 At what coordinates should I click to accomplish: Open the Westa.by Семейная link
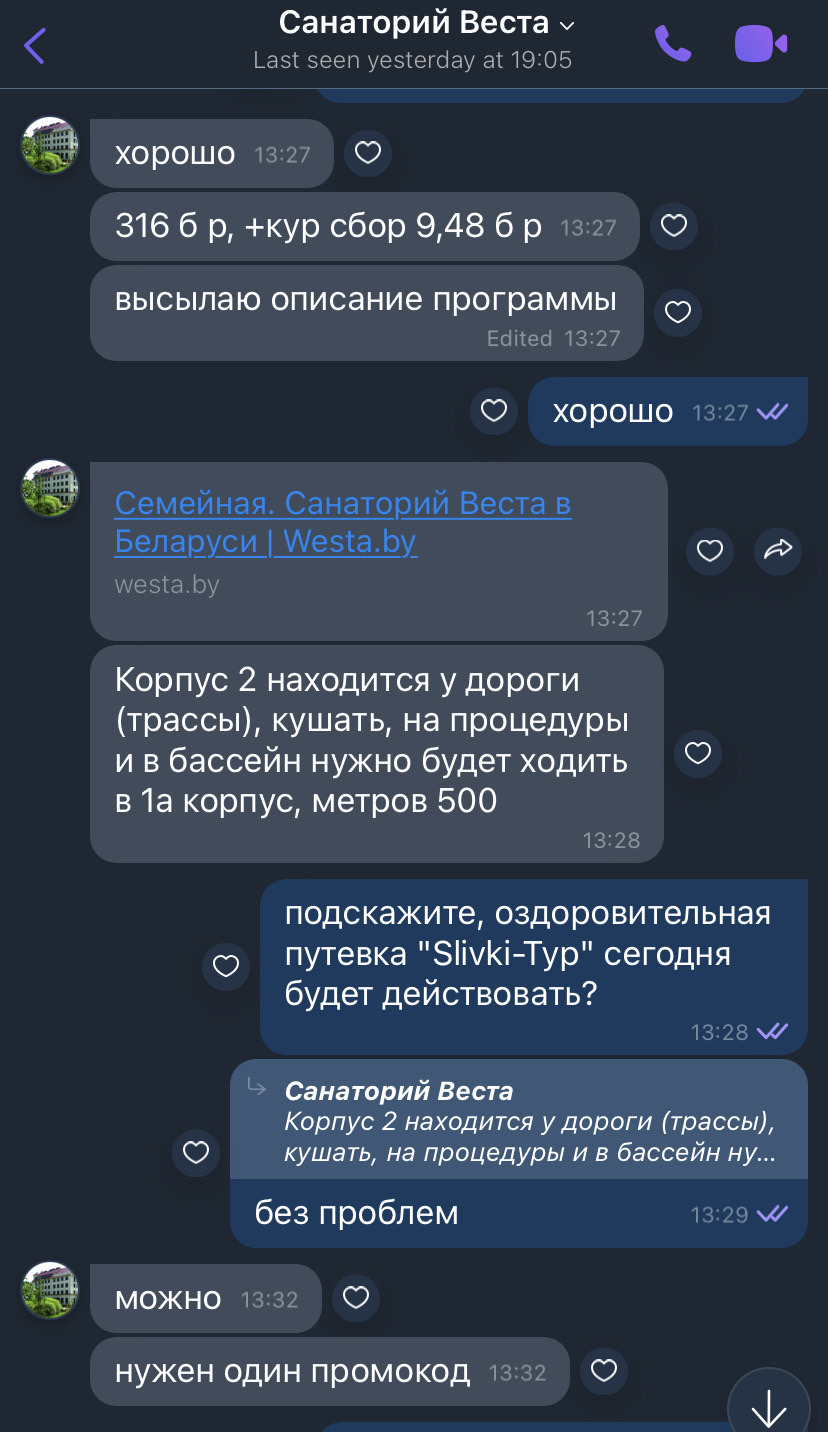click(x=343, y=522)
